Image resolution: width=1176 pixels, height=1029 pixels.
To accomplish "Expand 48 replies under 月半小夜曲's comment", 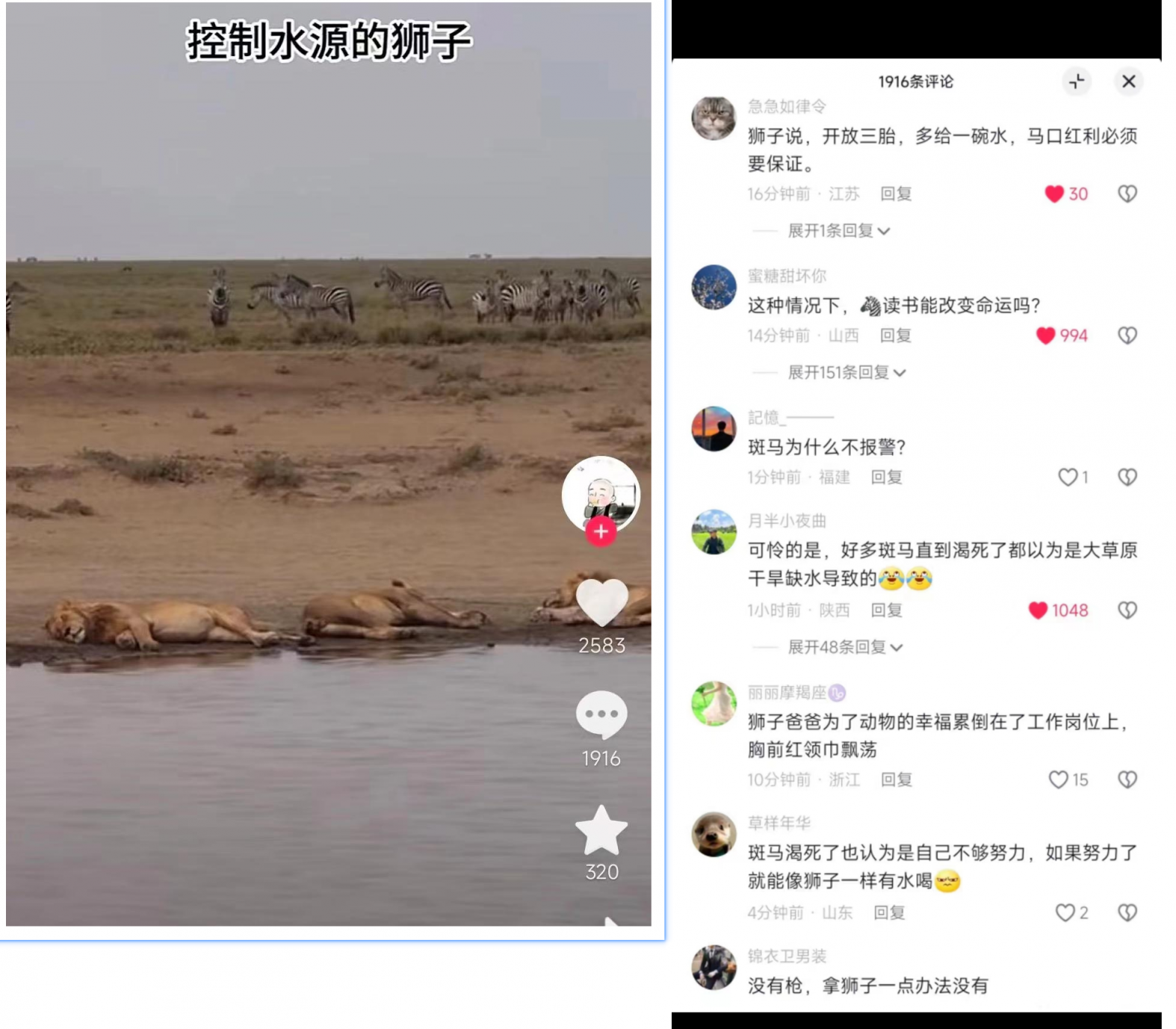I will tap(844, 647).
